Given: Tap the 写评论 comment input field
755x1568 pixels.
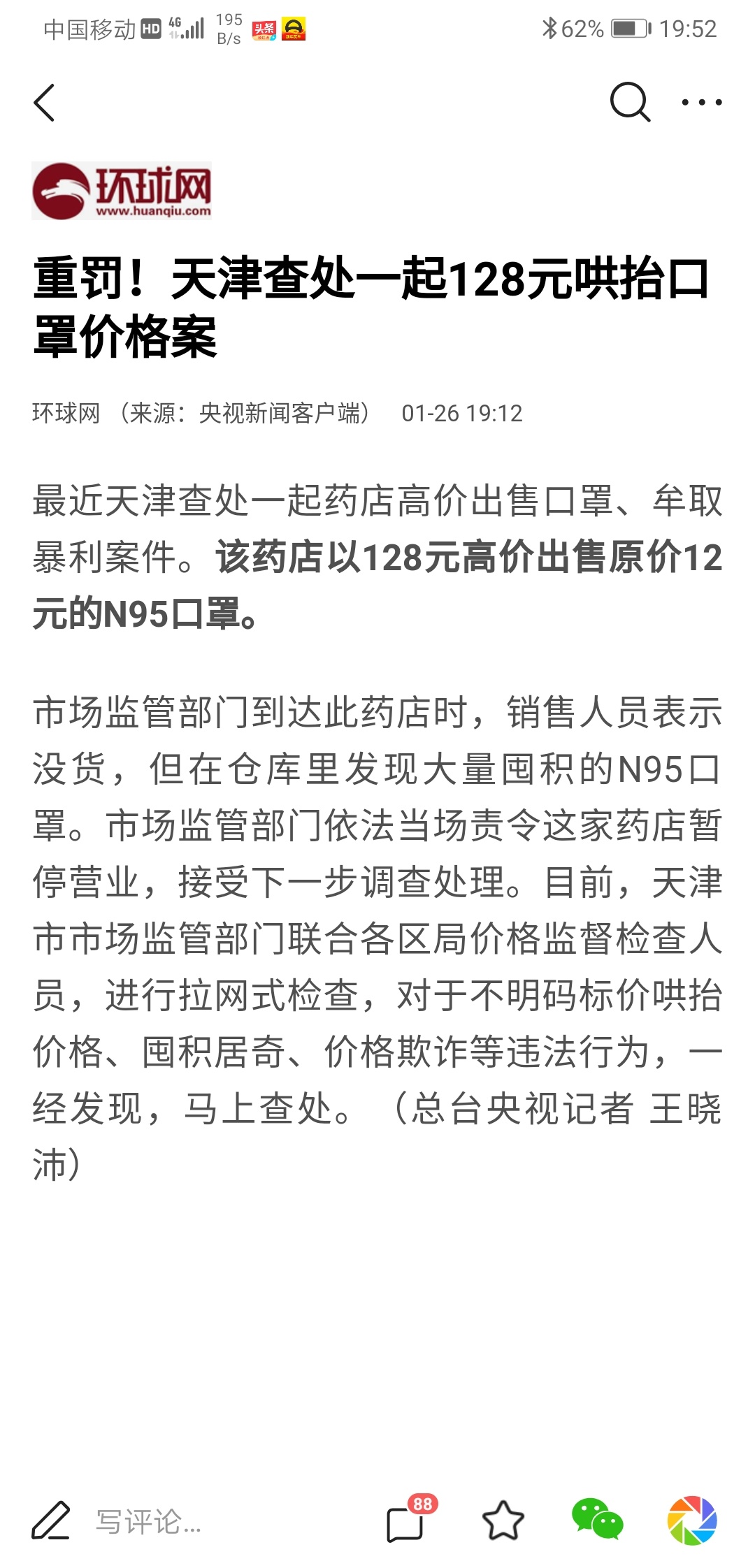Looking at the screenshot, I should [148, 1521].
